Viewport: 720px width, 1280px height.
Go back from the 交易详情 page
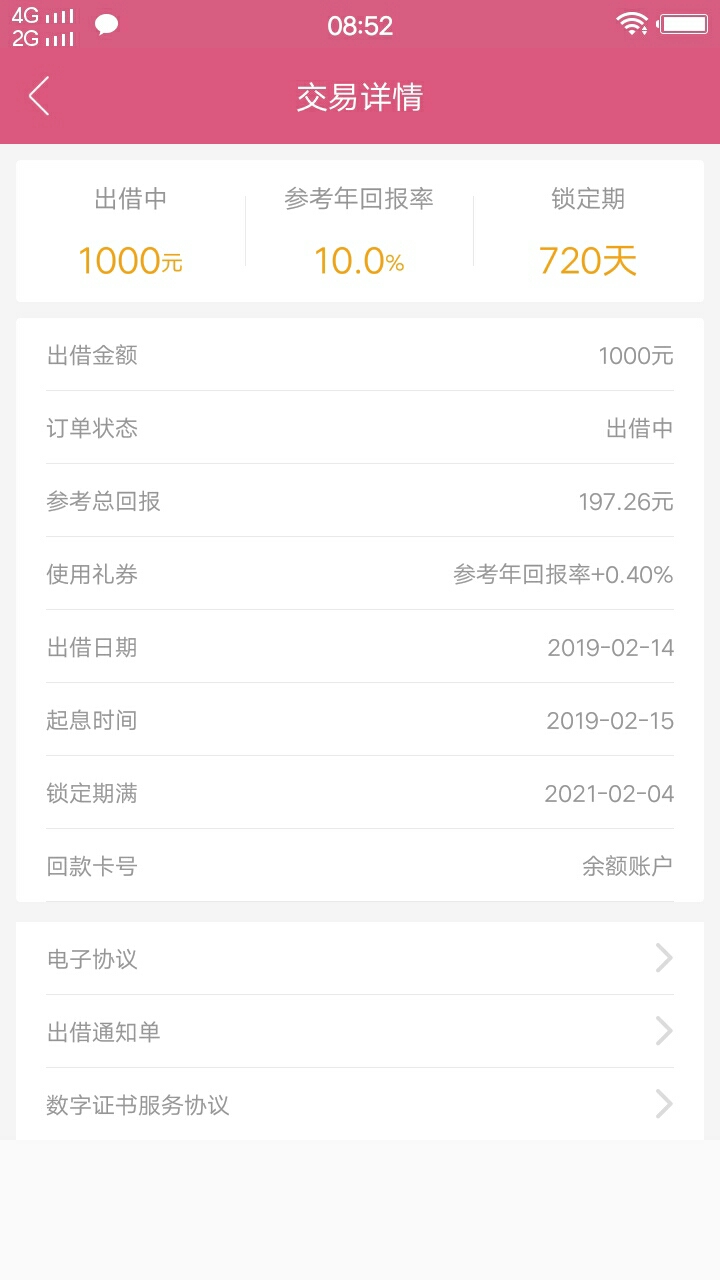click(39, 97)
